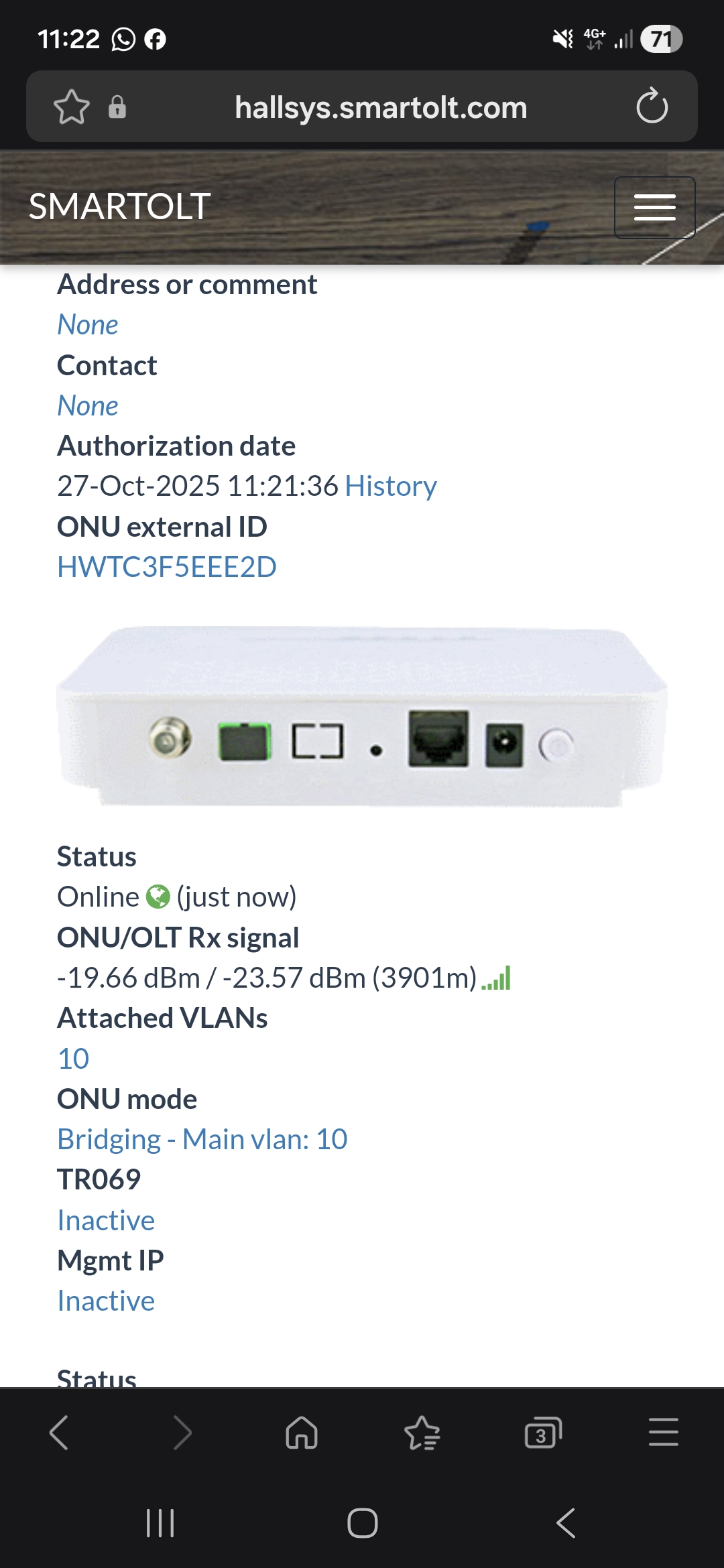The width and height of the screenshot is (724, 1568).
Task: Open Mgmt IP Inactive setting
Action: [x=106, y=1301]
